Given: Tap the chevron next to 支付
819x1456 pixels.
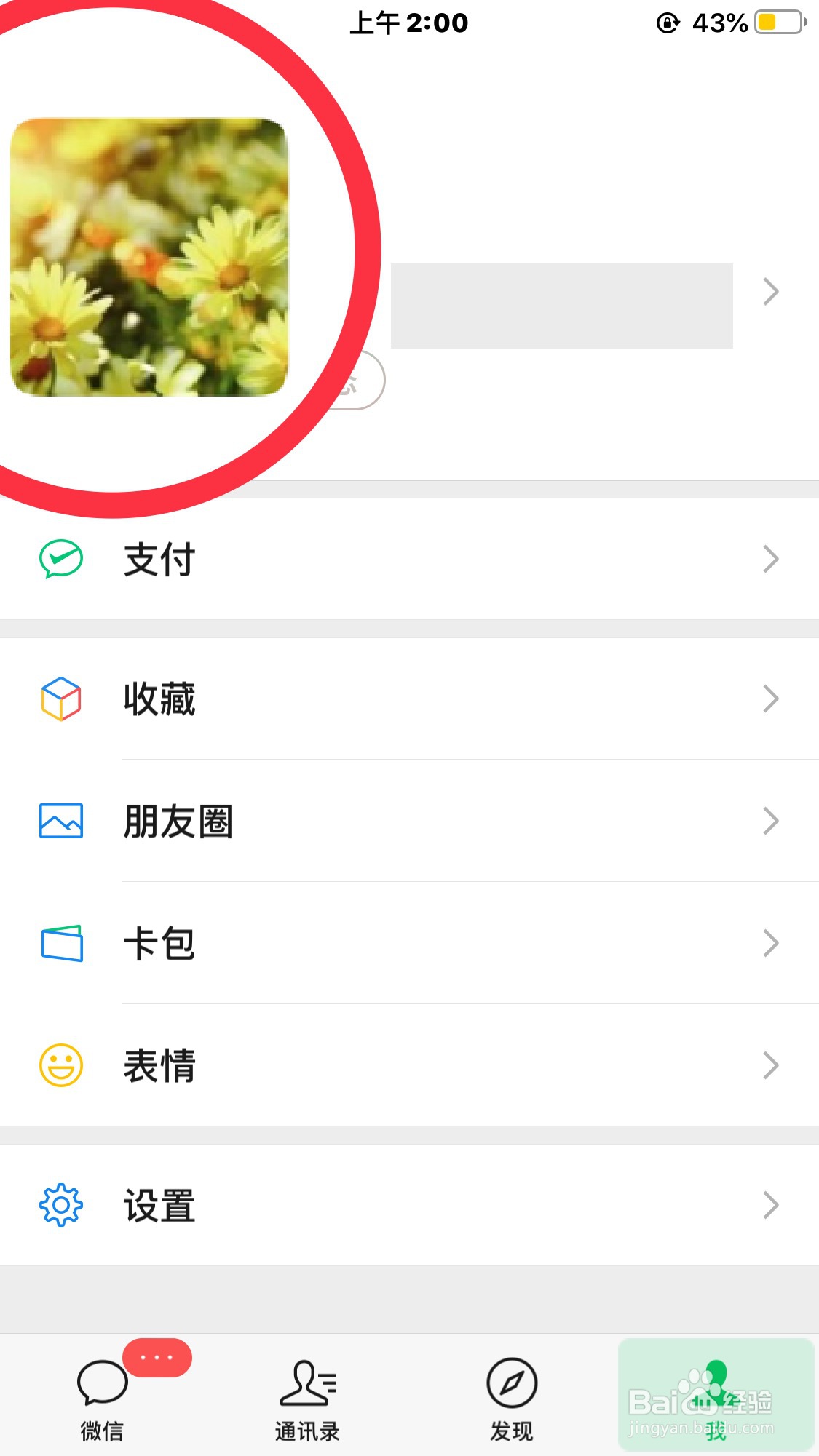Looking at the screenshot, I should [x=771, y=559].
